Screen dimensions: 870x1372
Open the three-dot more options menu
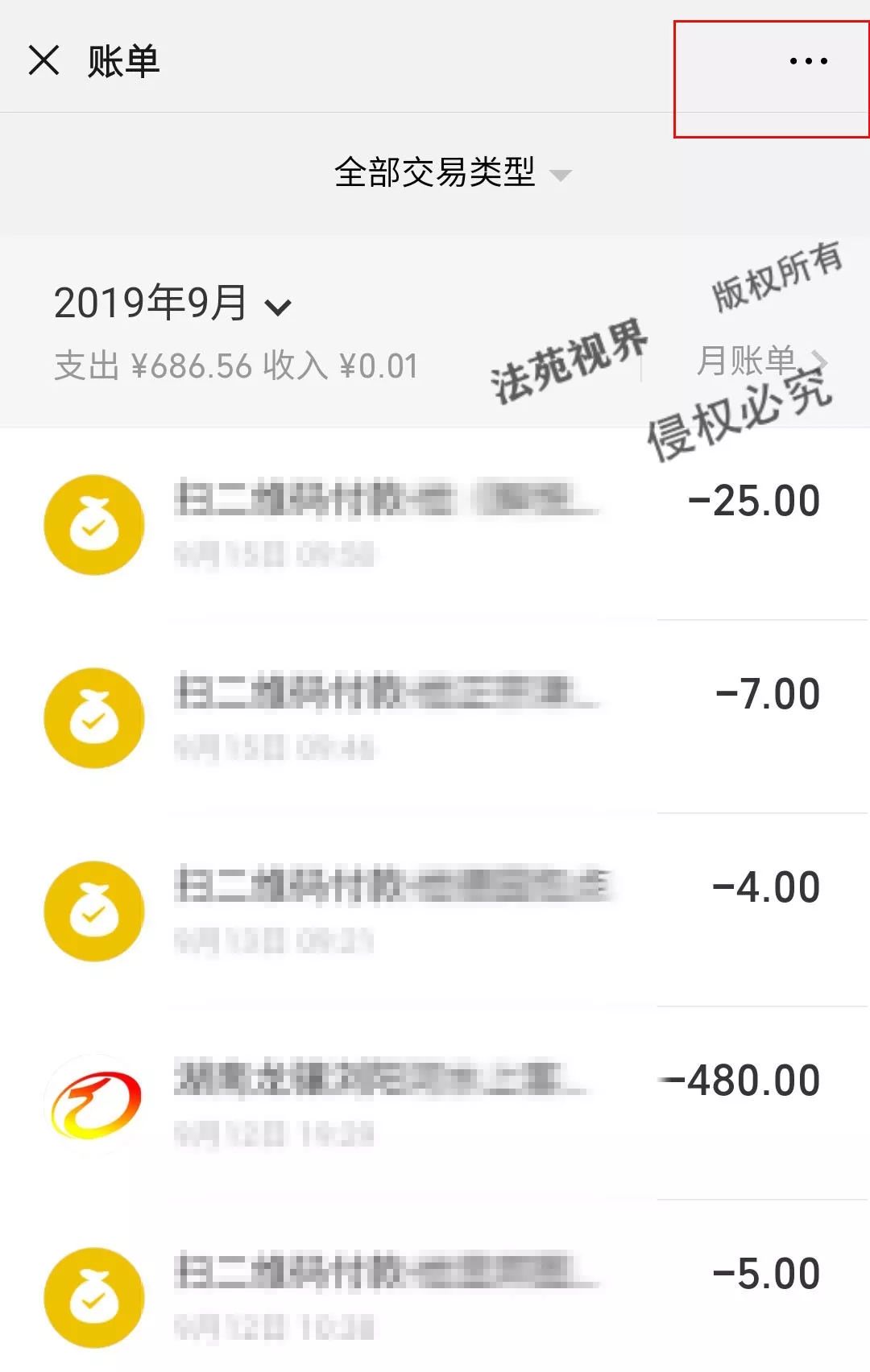pos(808,61)
